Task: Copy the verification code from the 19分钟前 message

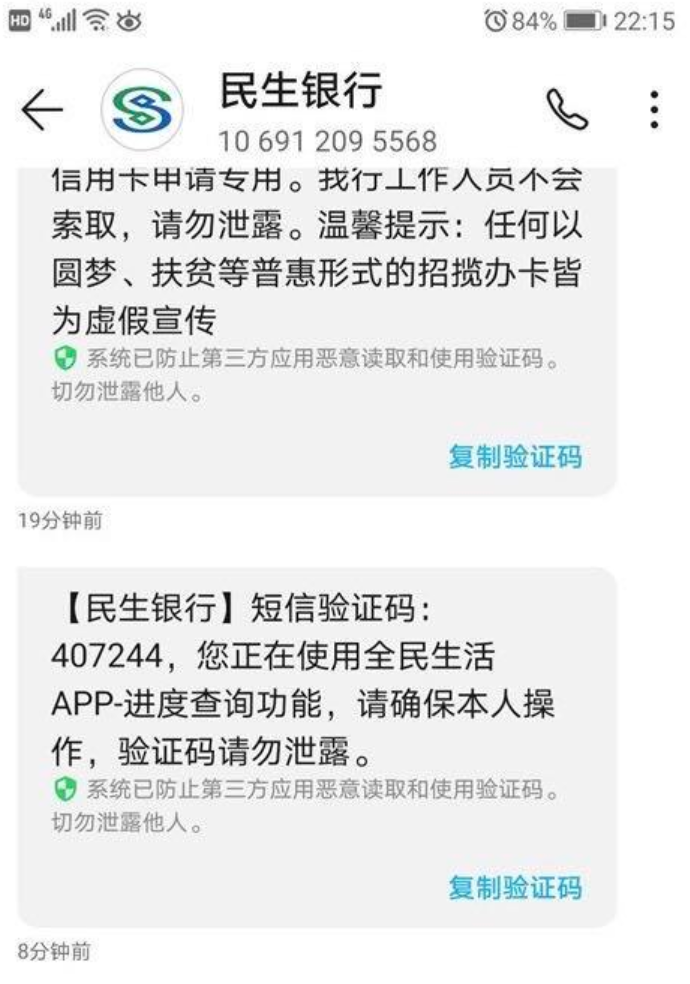Action: coord(515,458)
